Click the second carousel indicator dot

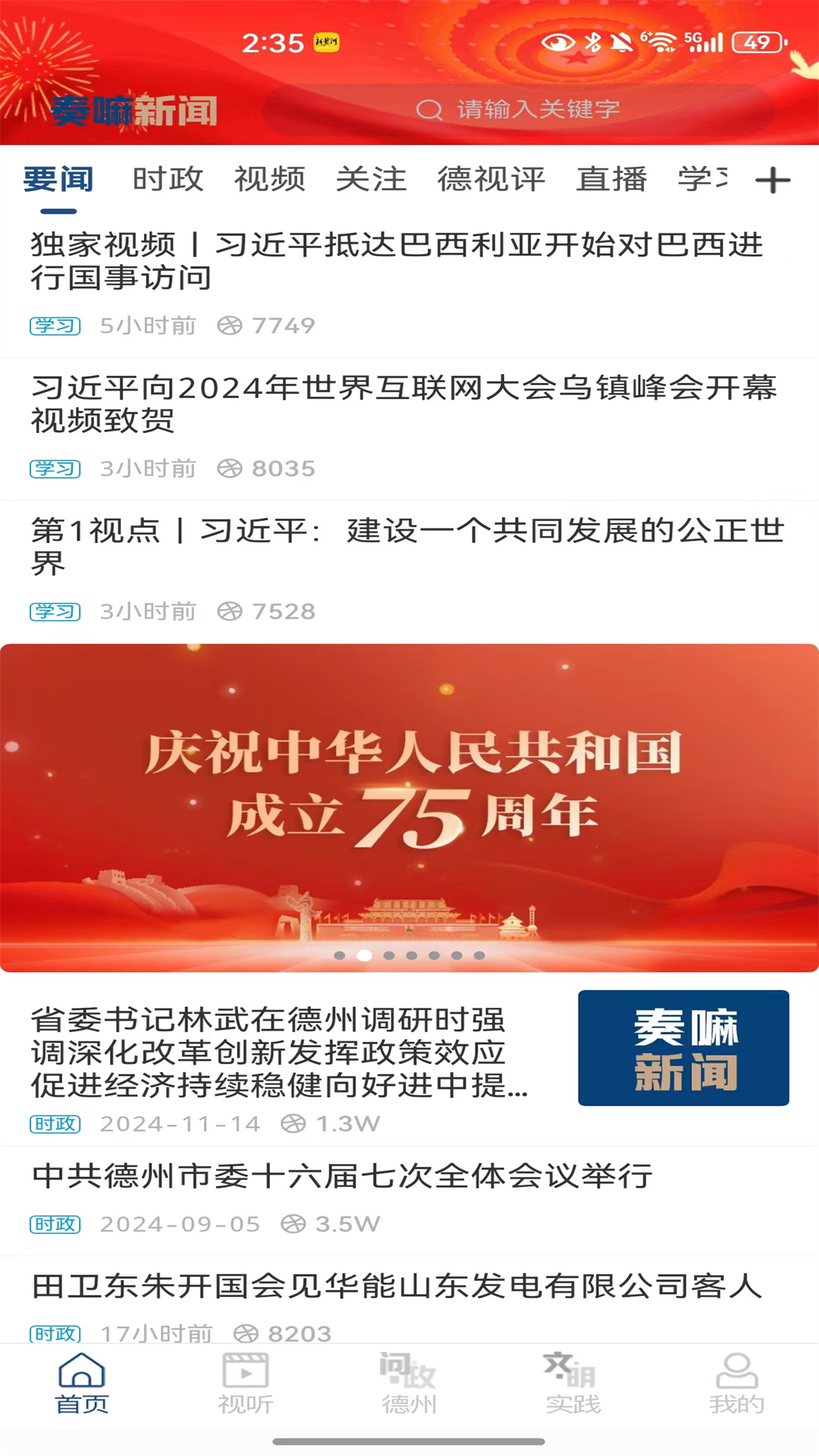pos(362,954)
